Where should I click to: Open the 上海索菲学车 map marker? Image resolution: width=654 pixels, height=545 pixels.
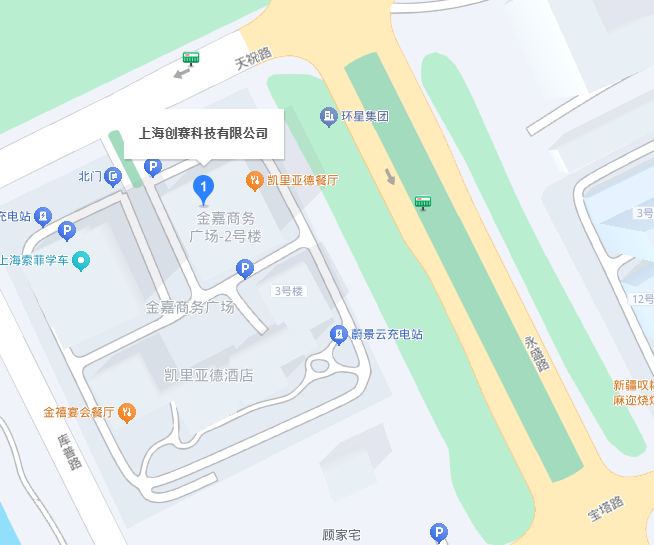(82, 260)
